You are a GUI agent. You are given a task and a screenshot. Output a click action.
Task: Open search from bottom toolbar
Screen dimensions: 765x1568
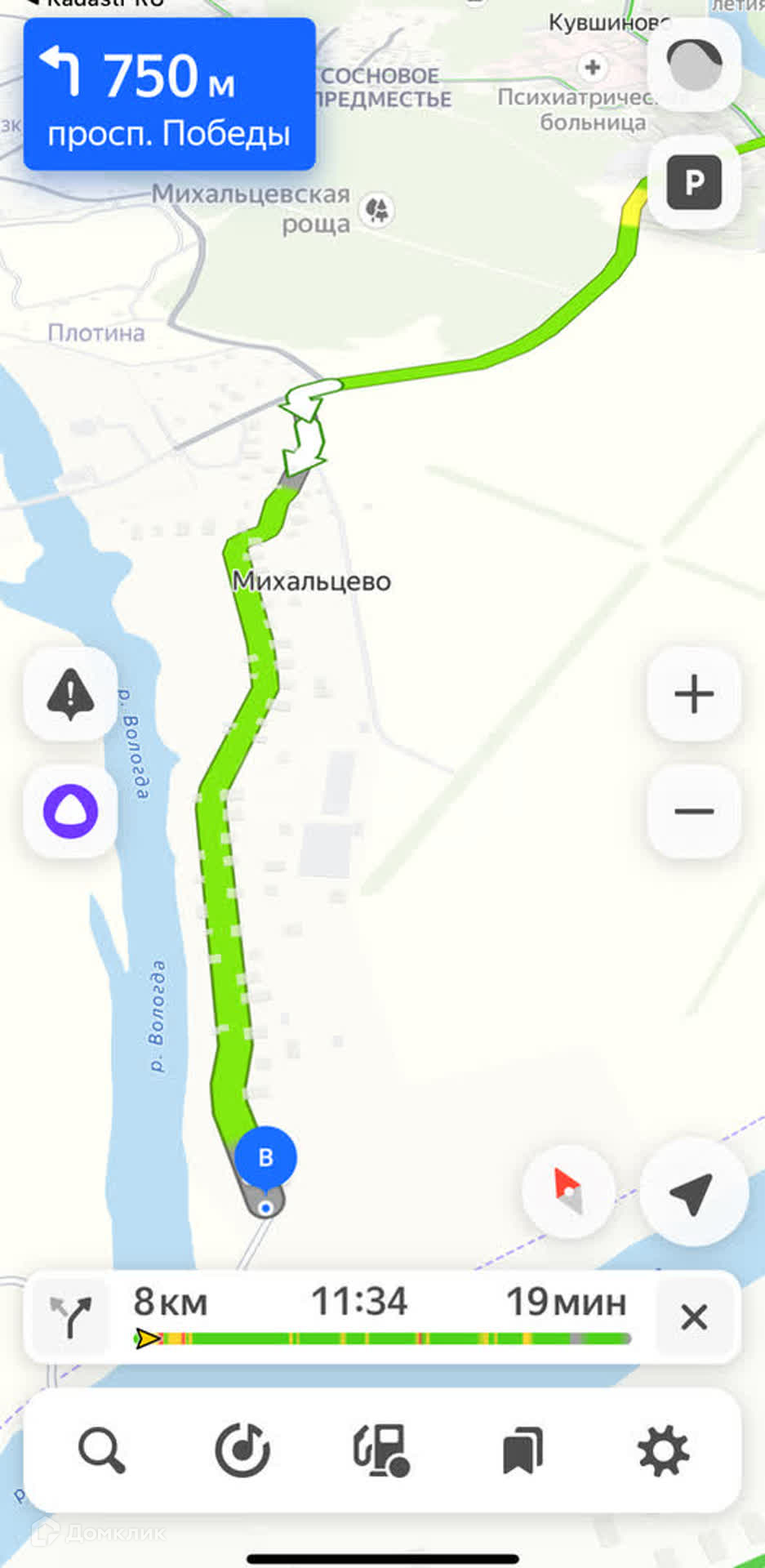pos(101,1450)
